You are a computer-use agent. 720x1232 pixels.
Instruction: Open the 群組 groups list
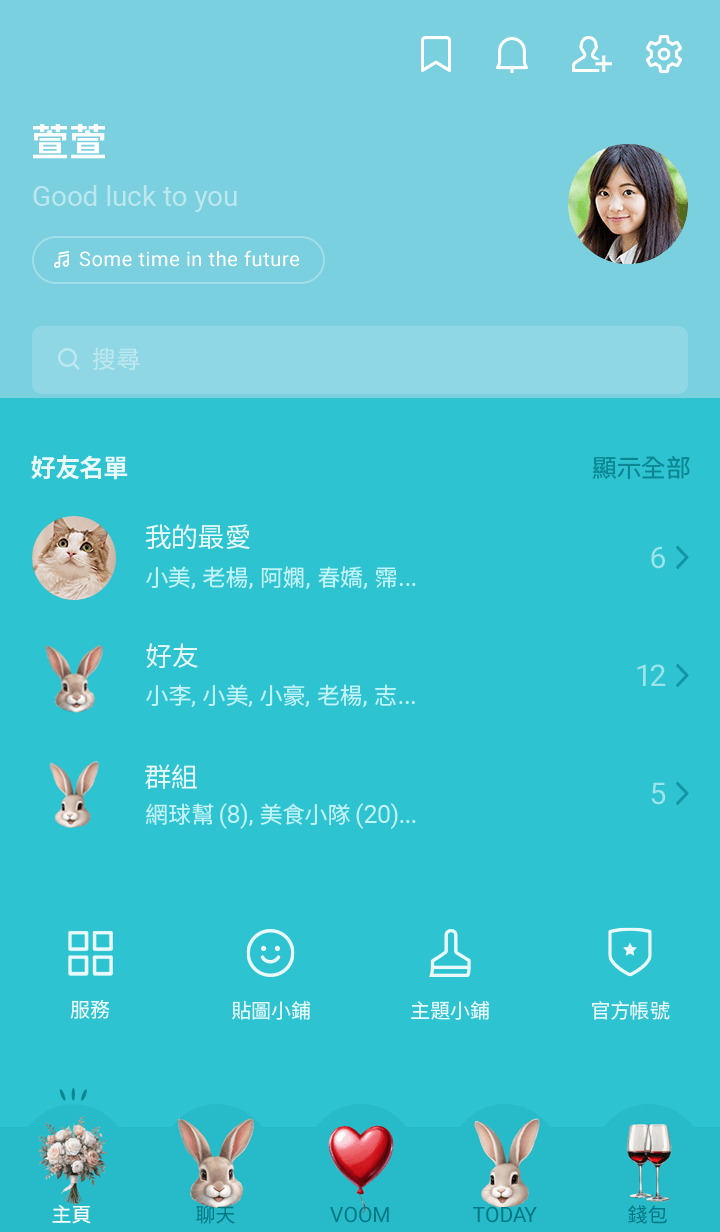[360, 795]
